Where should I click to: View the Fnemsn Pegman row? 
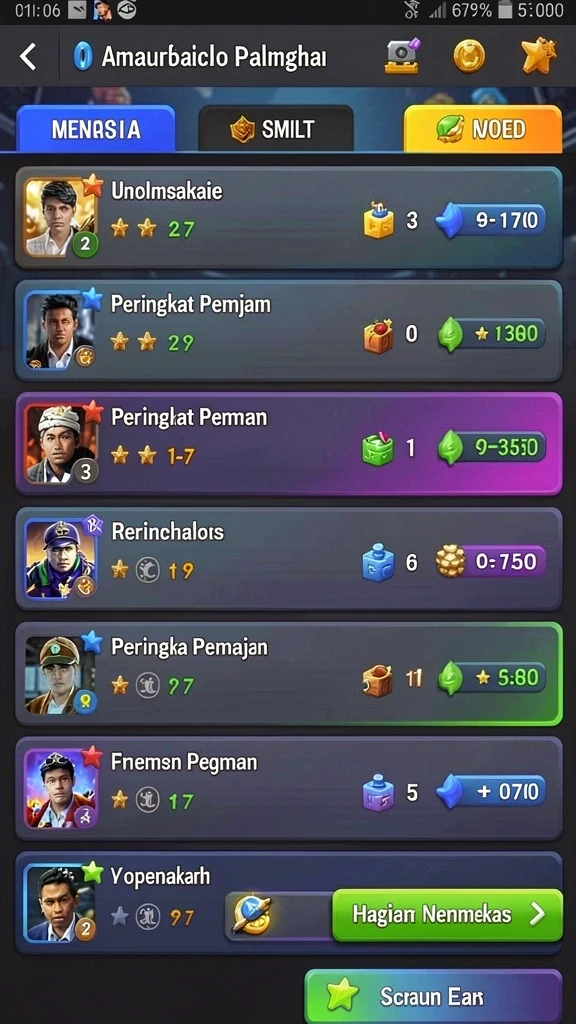click(x=288, y=788)
